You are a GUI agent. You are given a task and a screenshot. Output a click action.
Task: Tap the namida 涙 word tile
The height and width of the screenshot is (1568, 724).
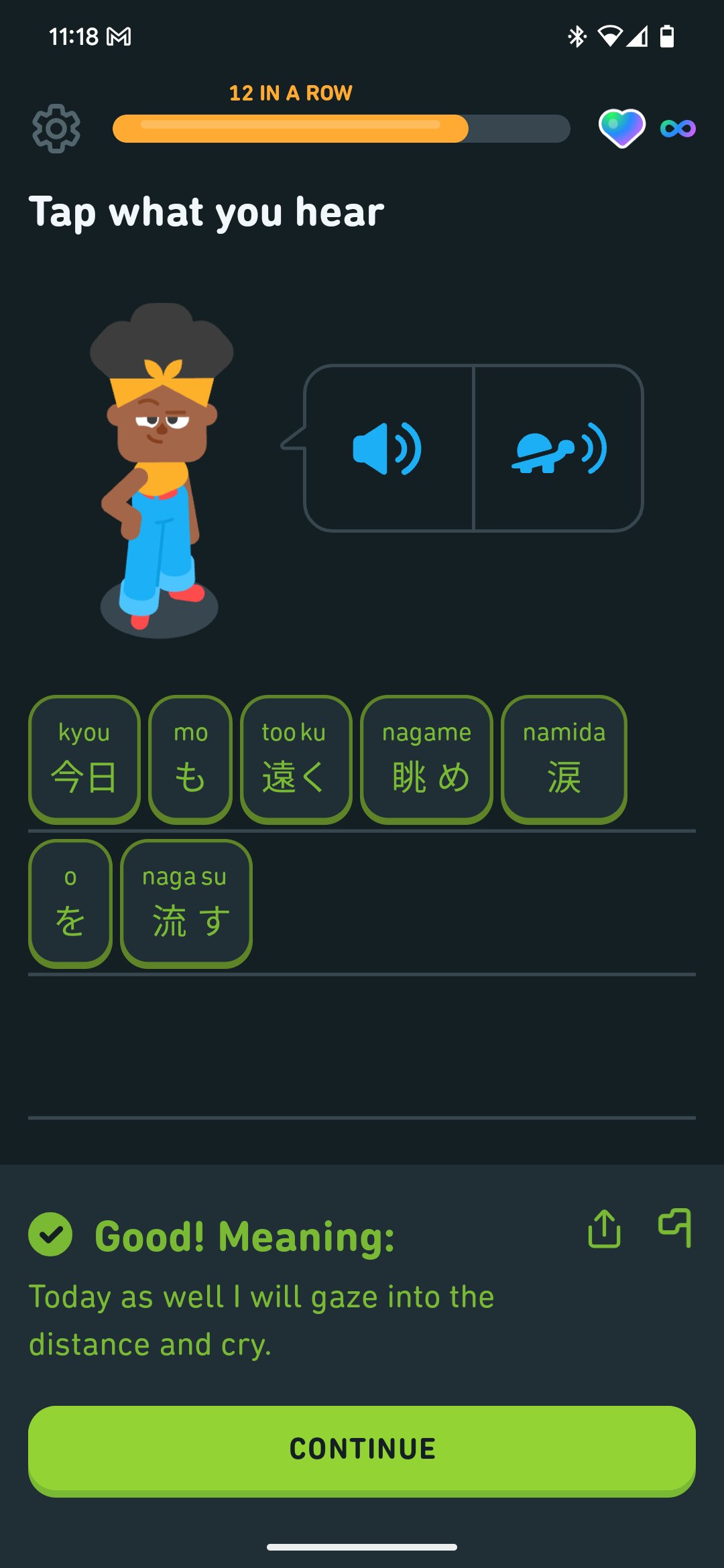tap(564, 759)
